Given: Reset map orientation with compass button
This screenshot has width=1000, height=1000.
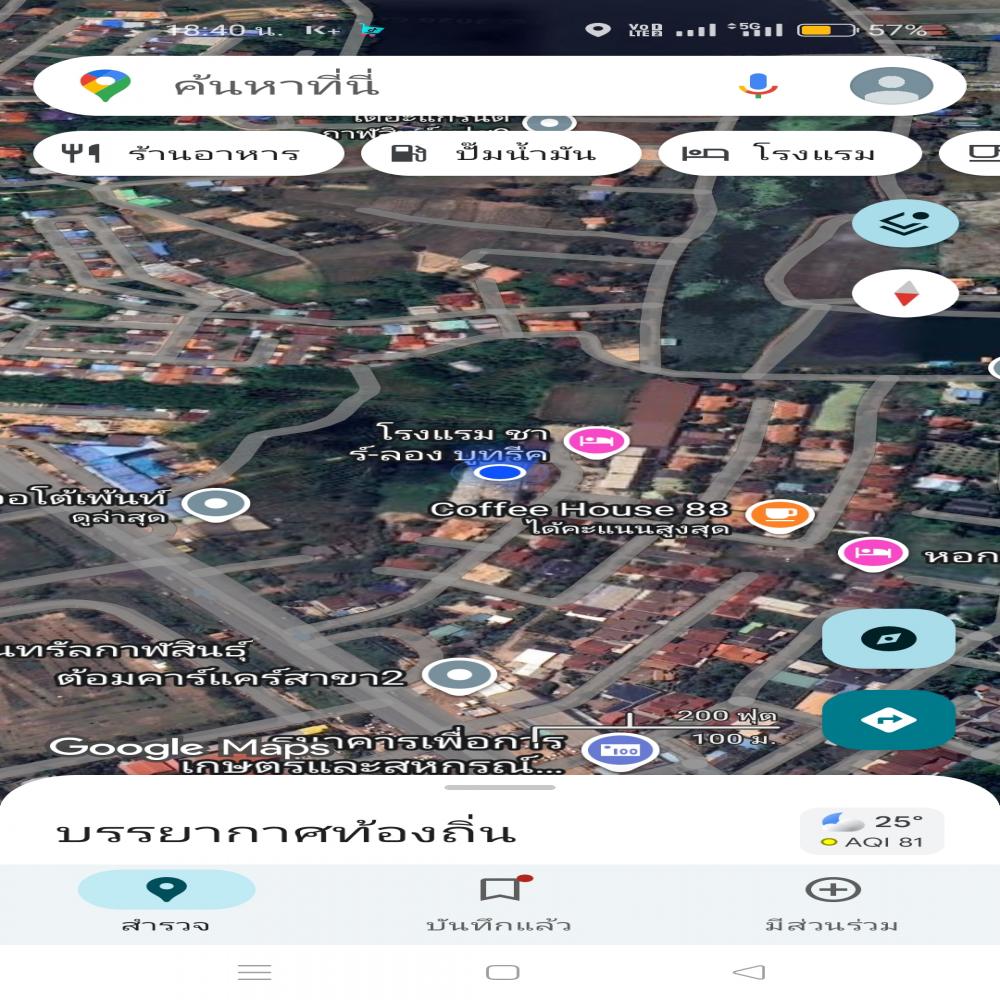Looking at the screenshot, I should coord(905,294).
